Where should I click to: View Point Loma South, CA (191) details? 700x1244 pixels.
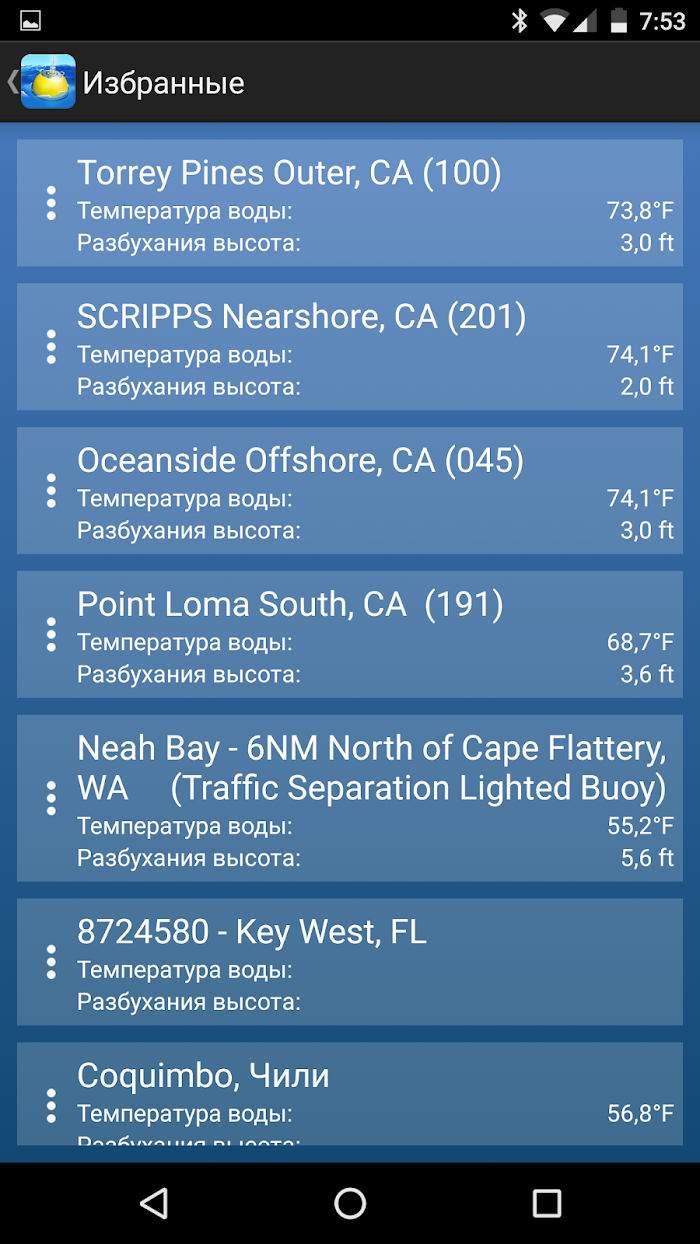tap(350, 635)
